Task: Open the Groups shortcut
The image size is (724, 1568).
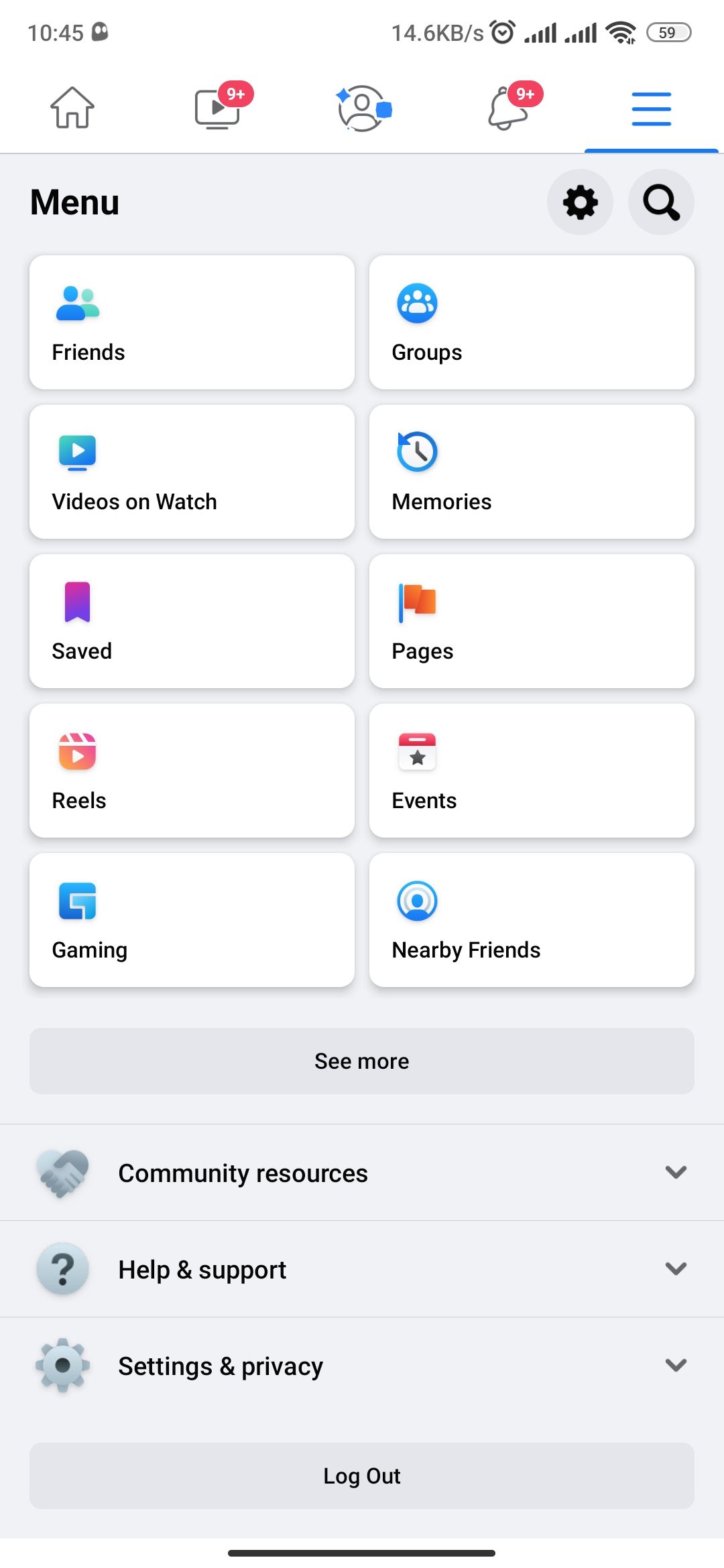Action: click(x=532, y=322)
